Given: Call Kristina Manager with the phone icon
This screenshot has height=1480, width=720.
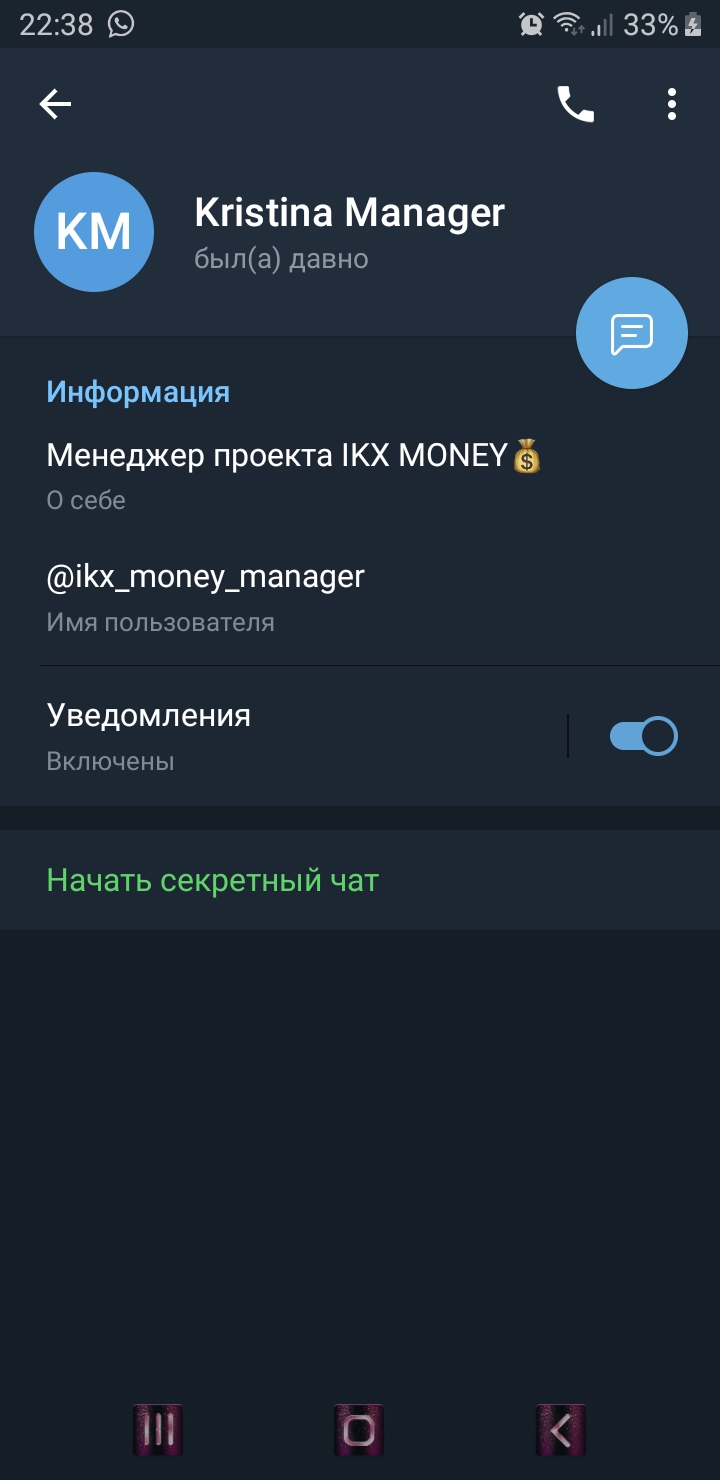Looking at the screenshot, I should point(575,104).
